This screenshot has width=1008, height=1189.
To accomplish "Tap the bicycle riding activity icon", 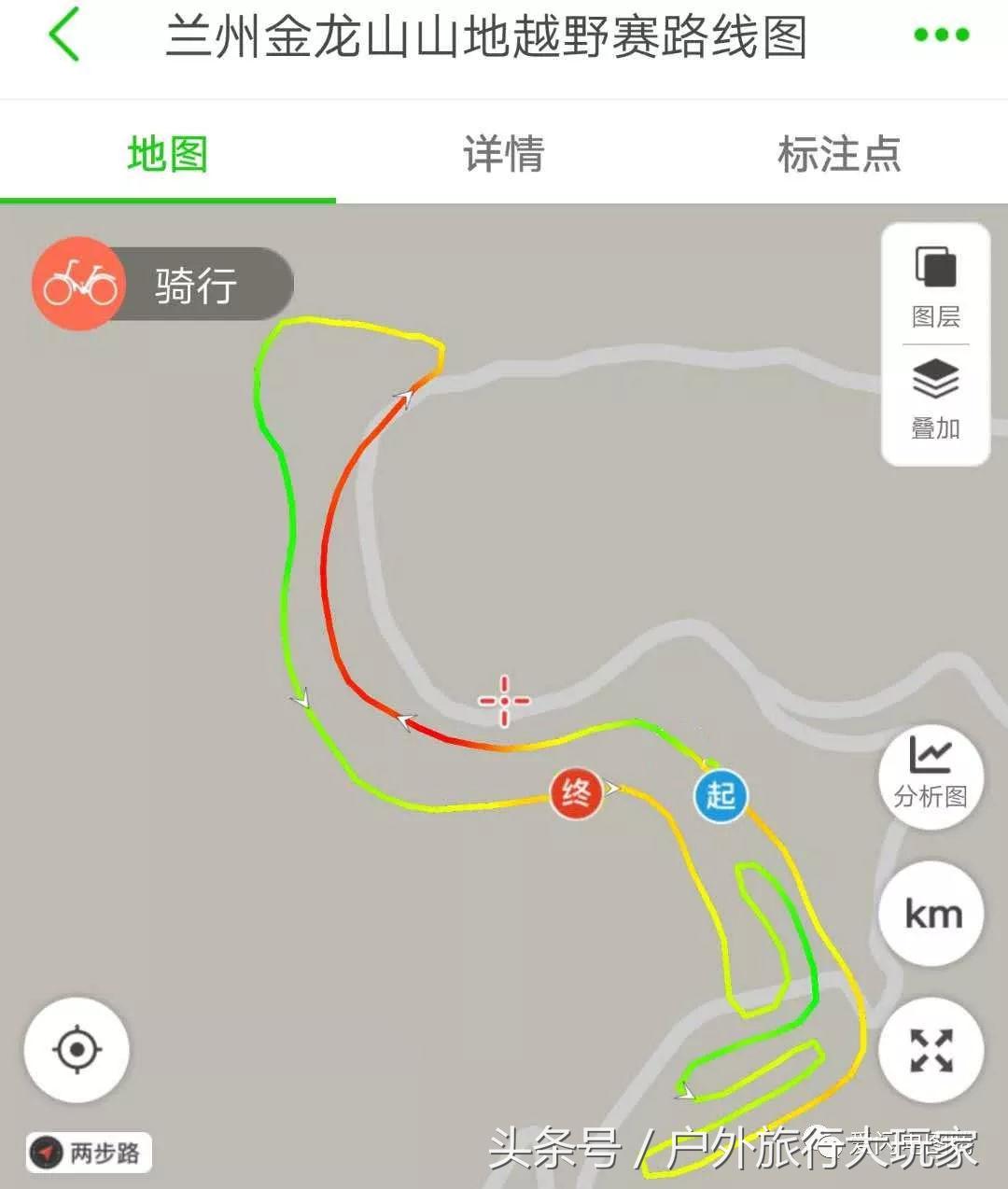I will pyautogui.click(x=78, y=283).
